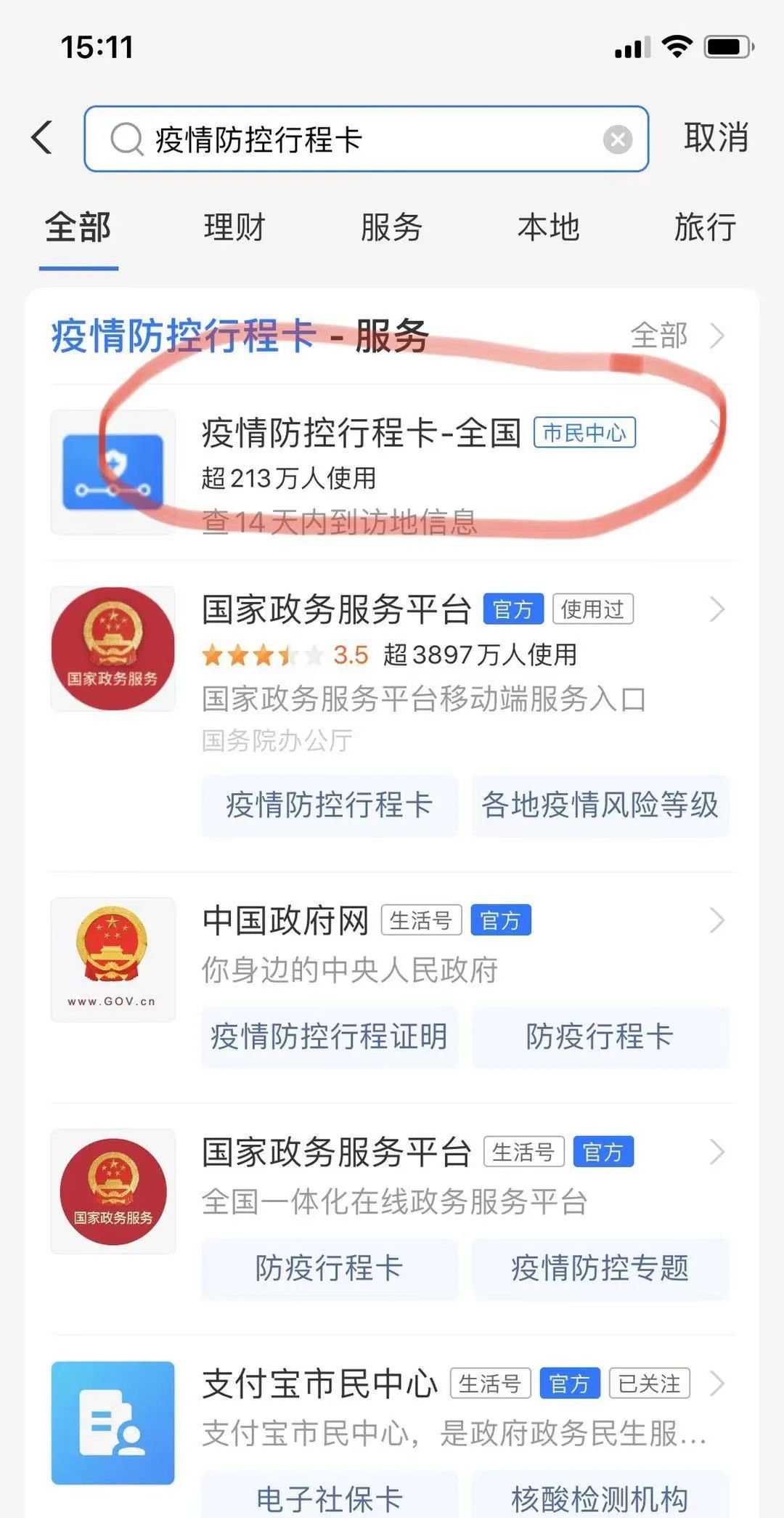The width and height of the screenshot is (784, 1518).
Task: Switch to the 服务 tab
Action: (x=391, y=227)
